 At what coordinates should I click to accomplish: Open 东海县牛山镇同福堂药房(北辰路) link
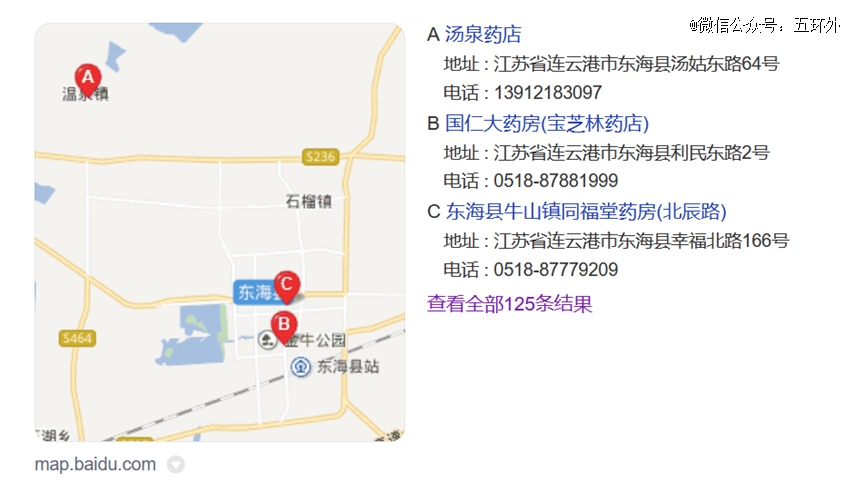pyautogui.click(x=586, y=212)
